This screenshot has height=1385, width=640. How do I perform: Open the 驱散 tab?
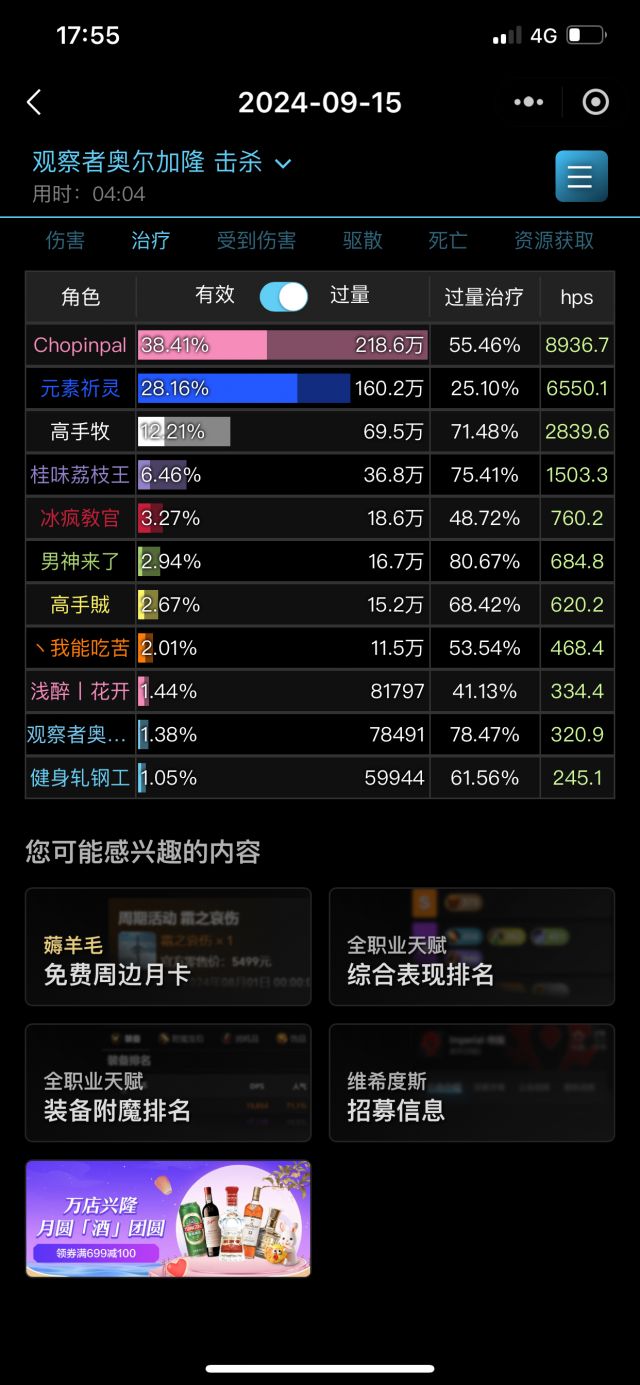362,240
